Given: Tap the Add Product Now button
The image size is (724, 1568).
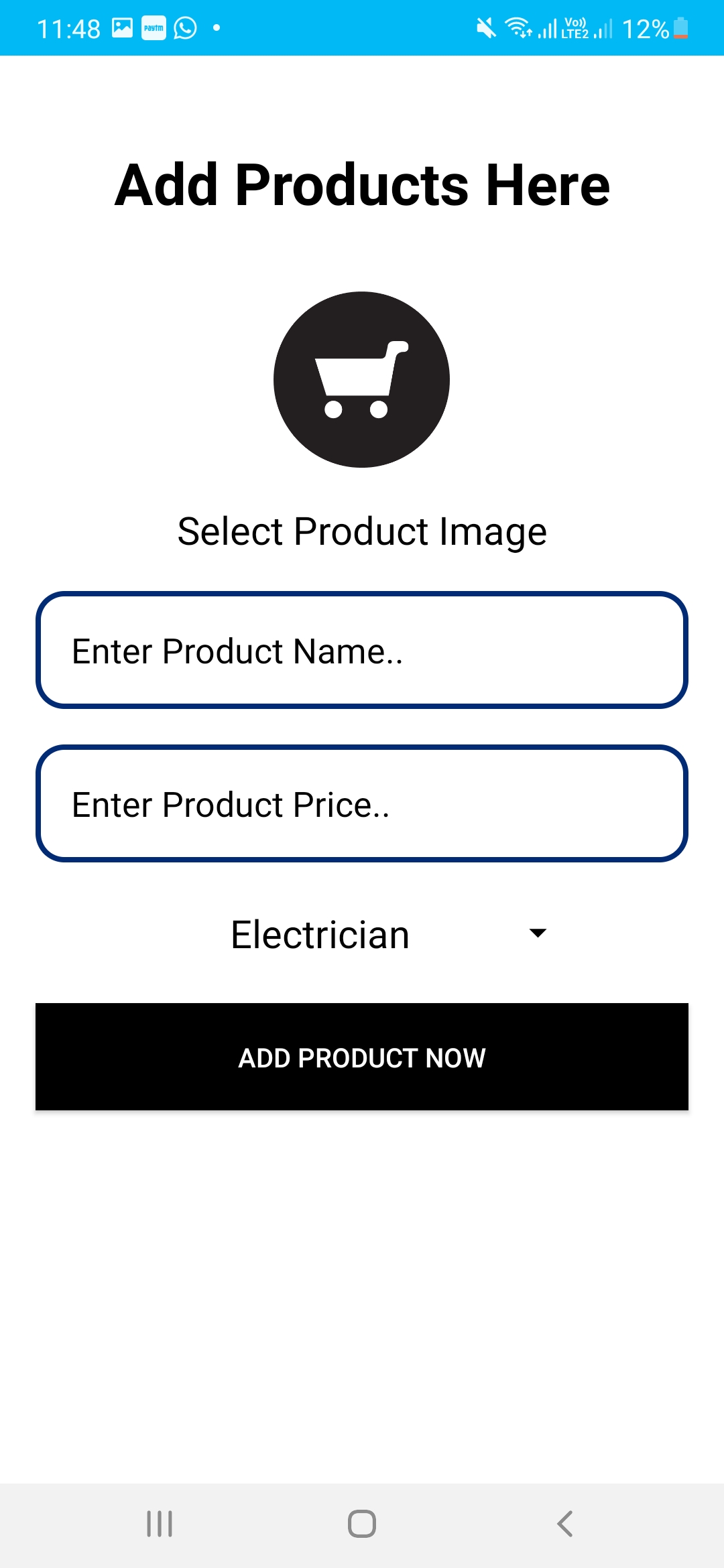Looking at the screenshot, I should pyautogui.click(x=362, y=1057).
